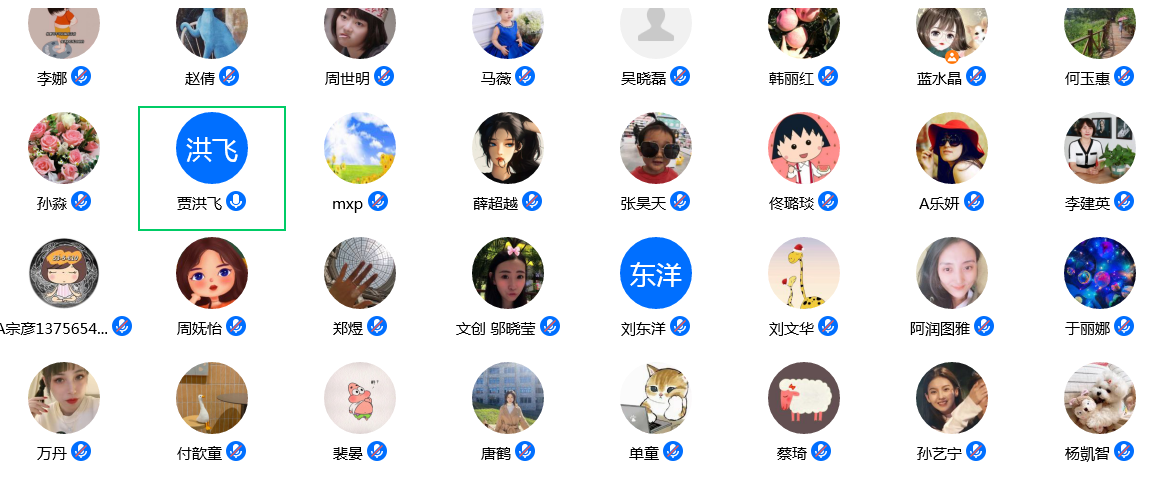Screen dimensions: 1155x483
Task: Choose mxp from the participant grid
Action: 360,149
